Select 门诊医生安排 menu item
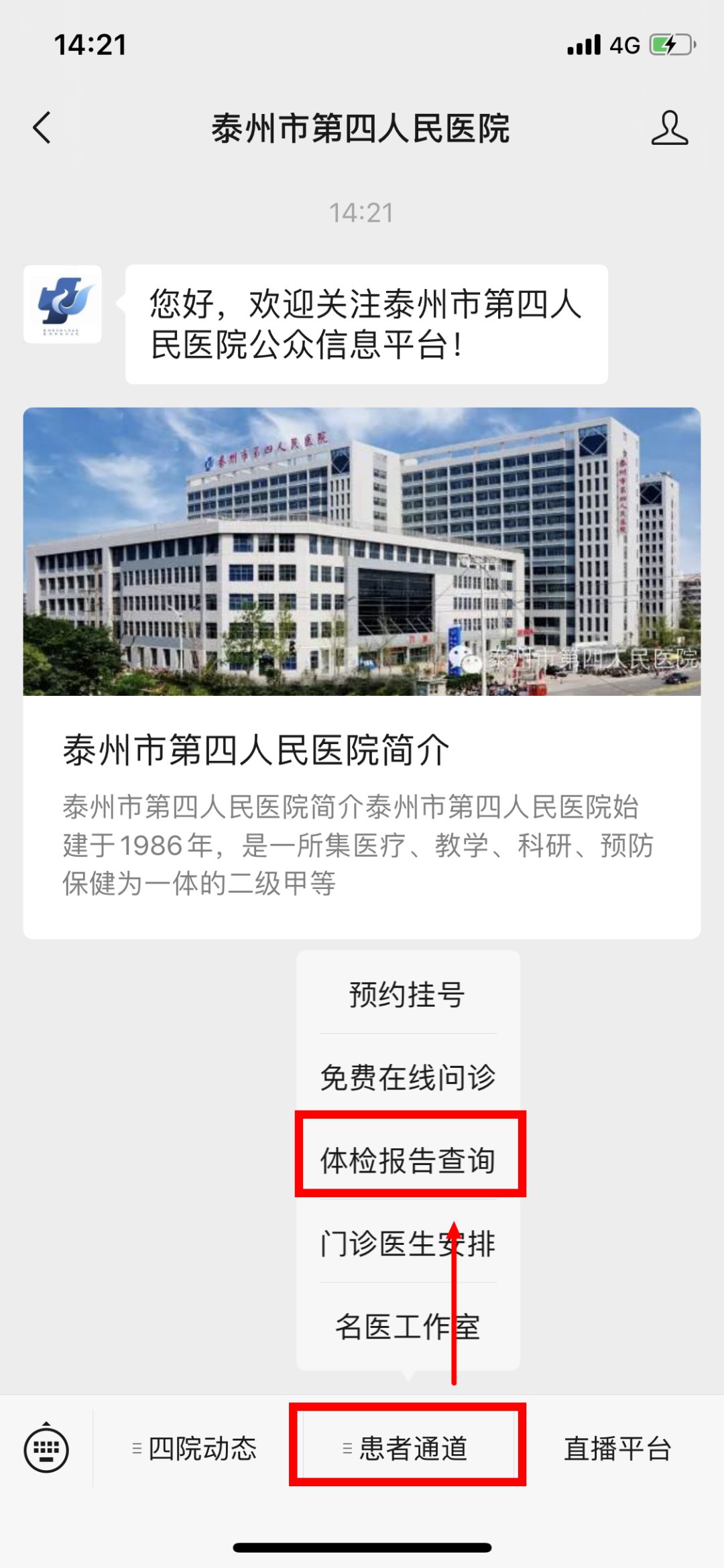Screen dimensions: 724x1568 tap(407, 1244)
